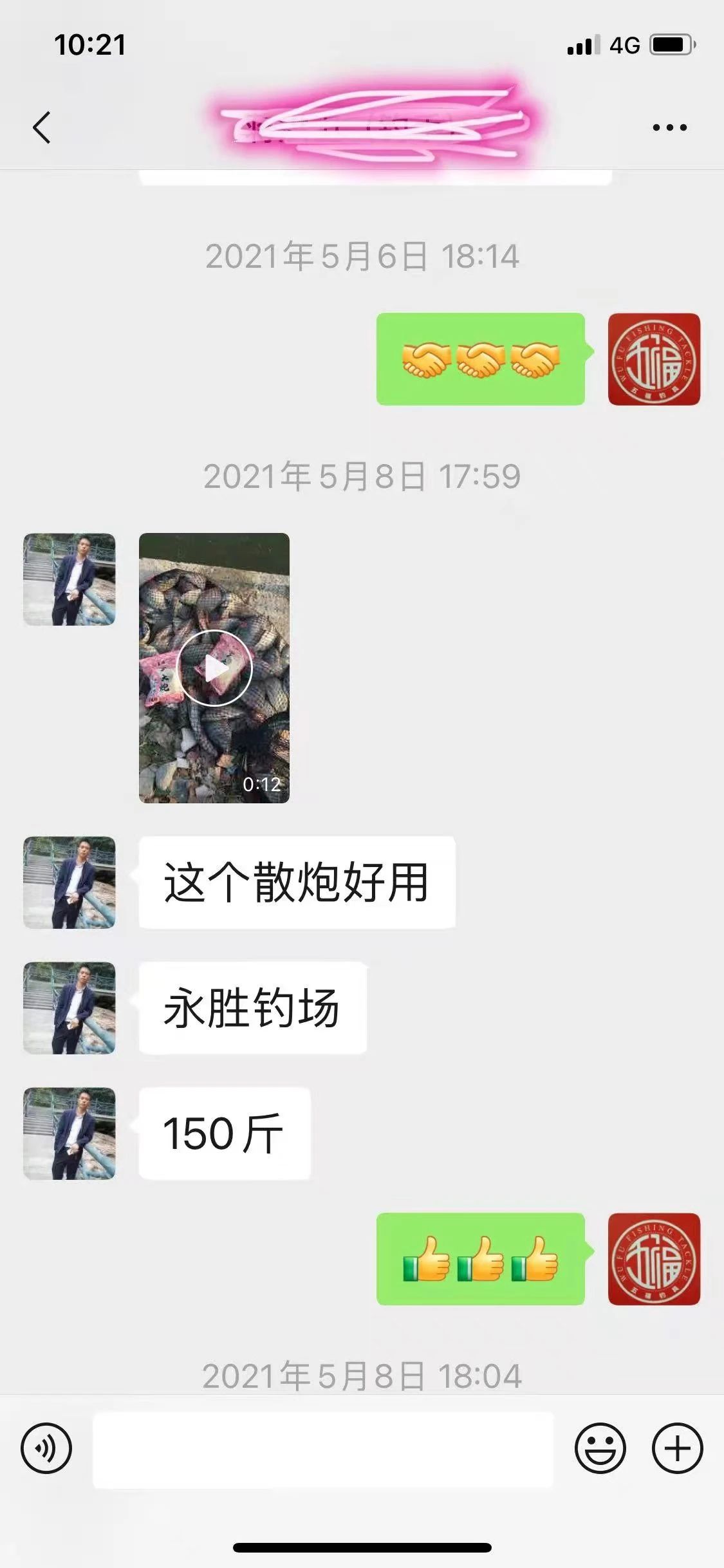The height and width of the screenshot is (1568, 724).
Task: Open own red avatar beside thumbs-up message
Action: pos(654,1259)
